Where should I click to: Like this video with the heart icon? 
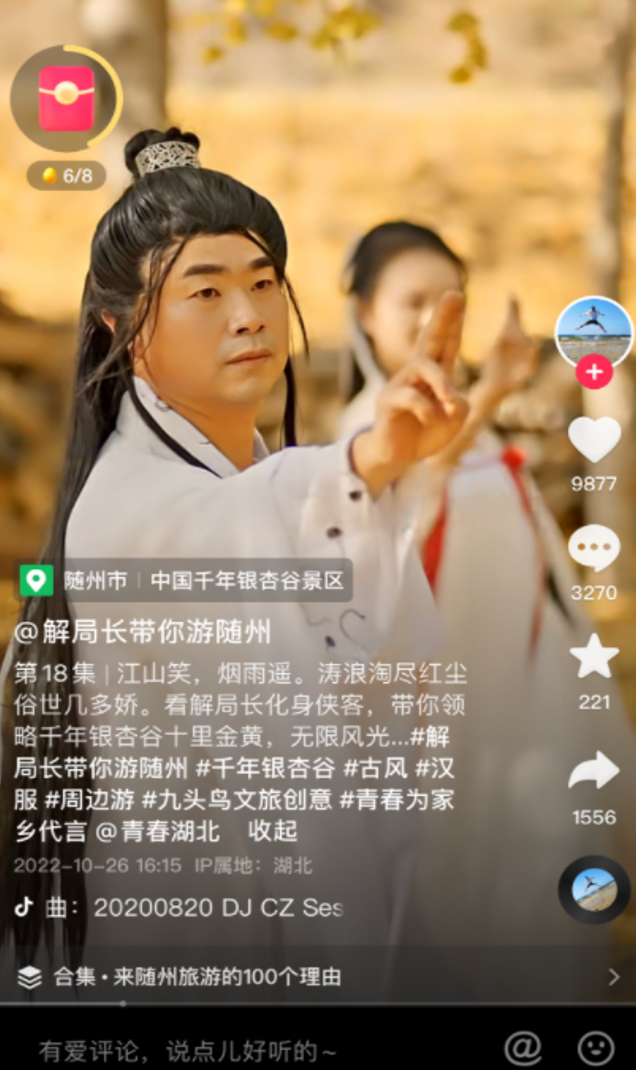[x=594, y=440]
